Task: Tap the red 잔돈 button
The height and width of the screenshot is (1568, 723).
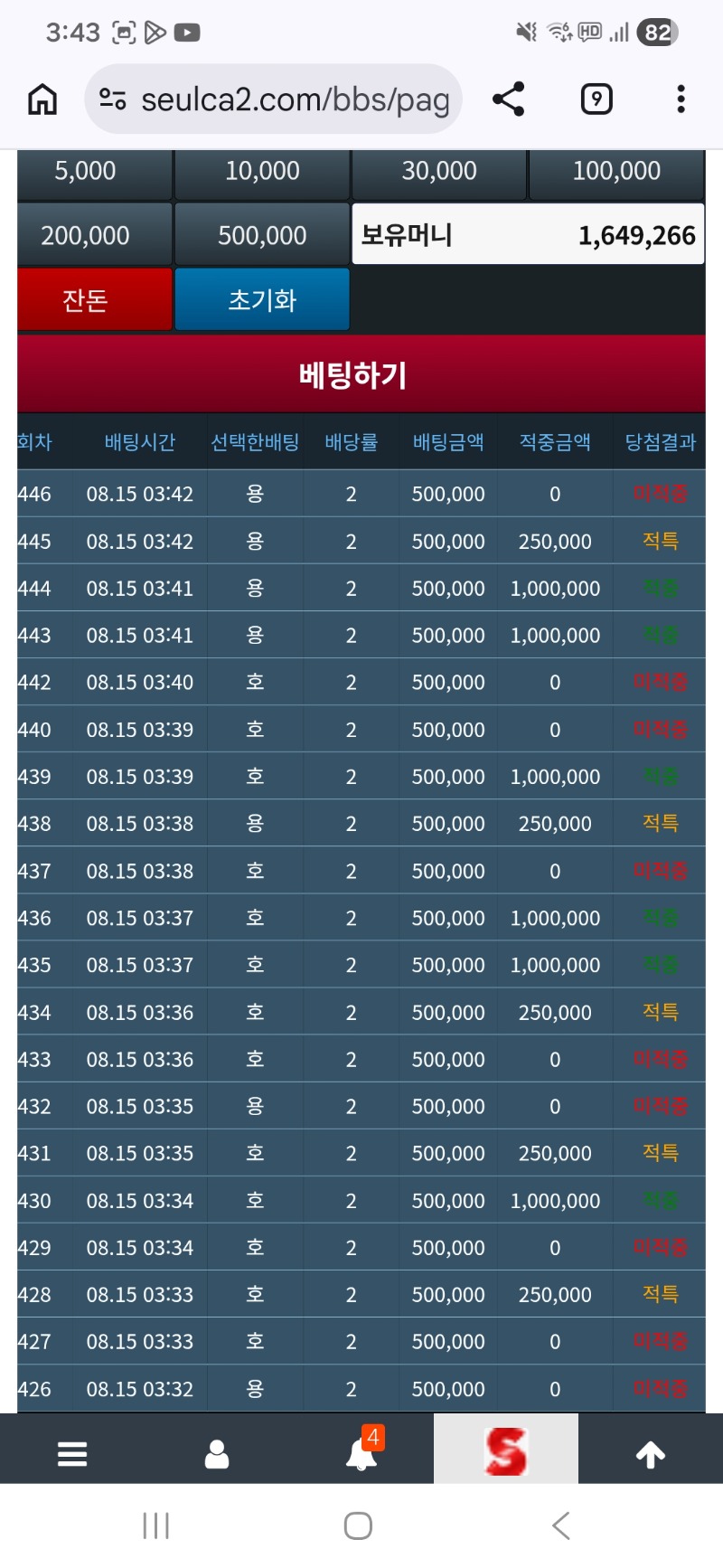Action: pyautogui.click(x=86, y=299)
